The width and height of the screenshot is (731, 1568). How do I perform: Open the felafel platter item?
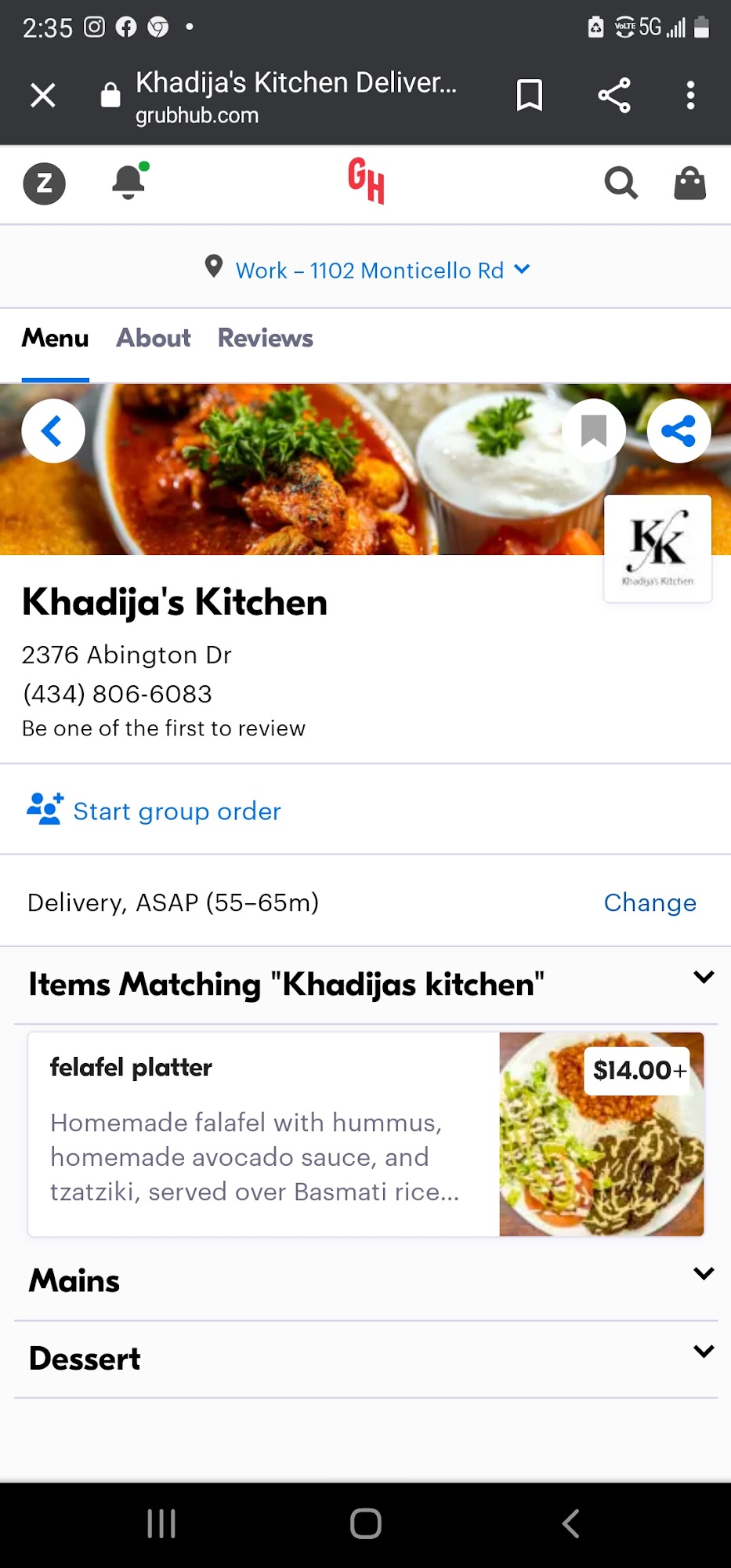click(366, 1134)
